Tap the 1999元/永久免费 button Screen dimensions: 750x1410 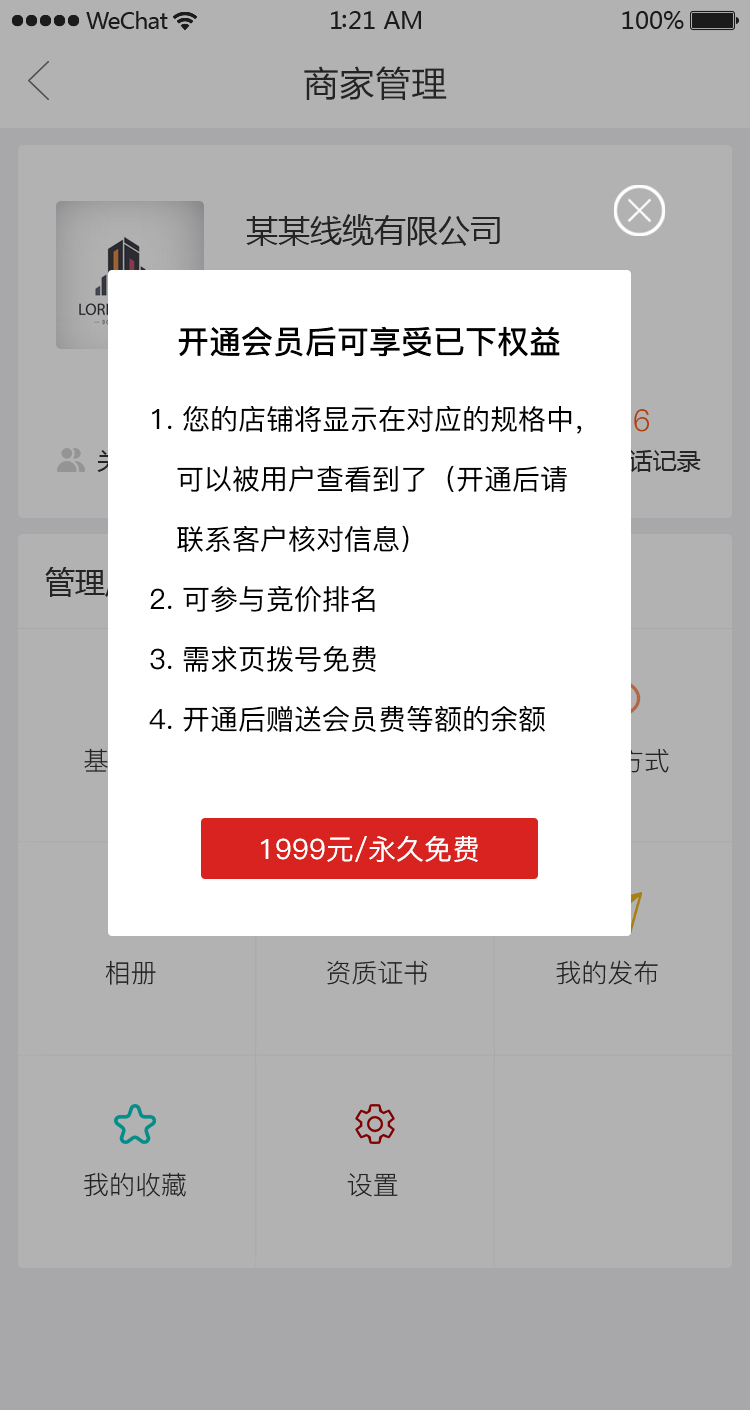point(369,849)
